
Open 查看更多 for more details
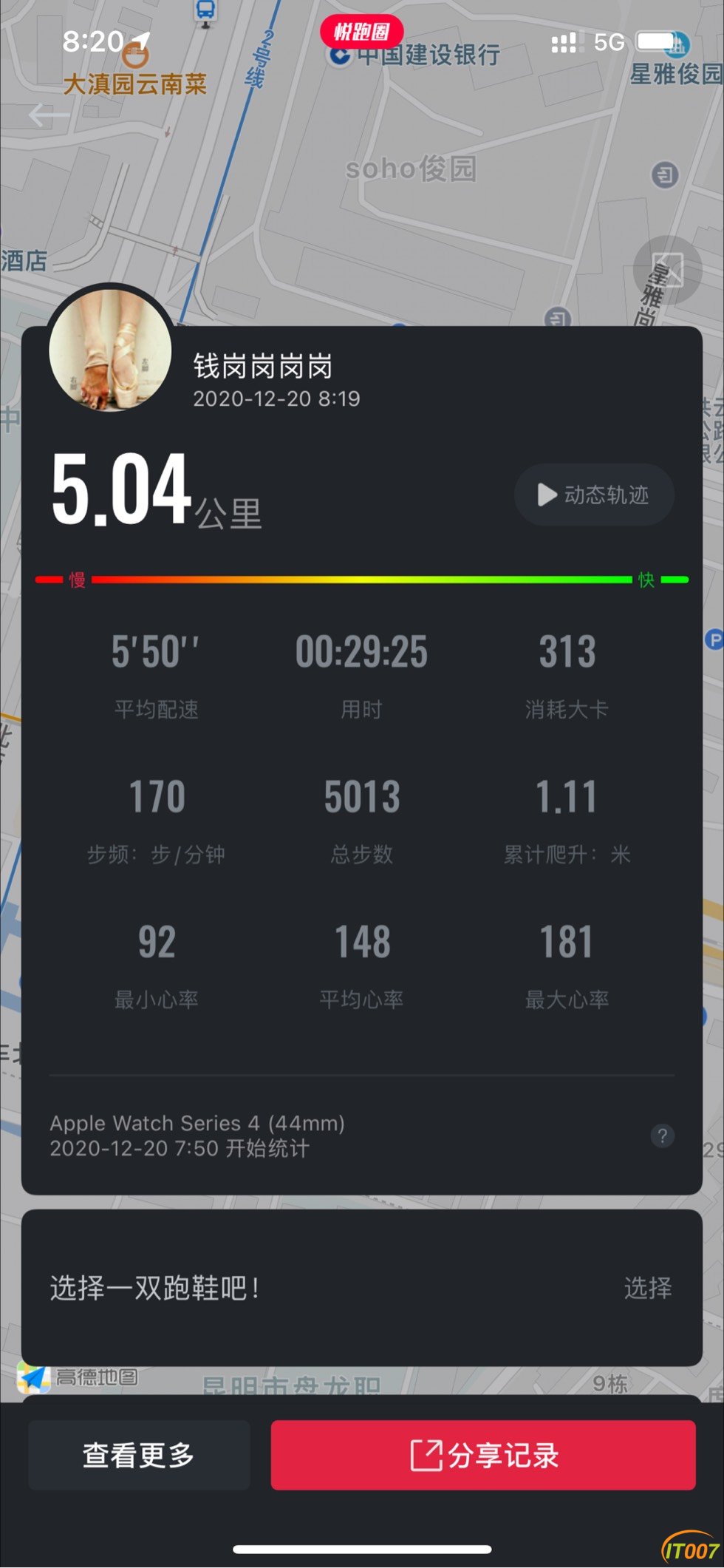tap(139, 1455)
